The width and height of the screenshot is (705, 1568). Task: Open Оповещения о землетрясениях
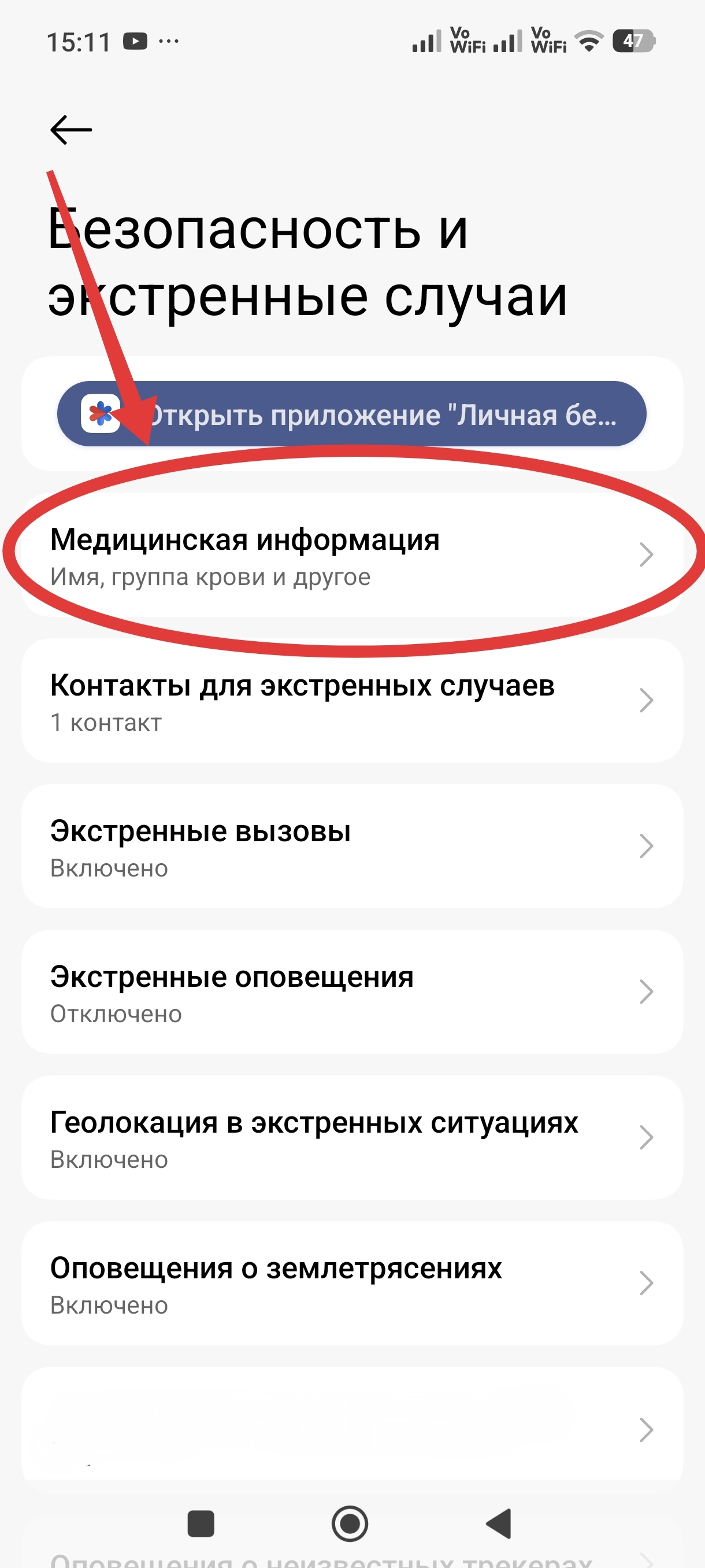351,1284
